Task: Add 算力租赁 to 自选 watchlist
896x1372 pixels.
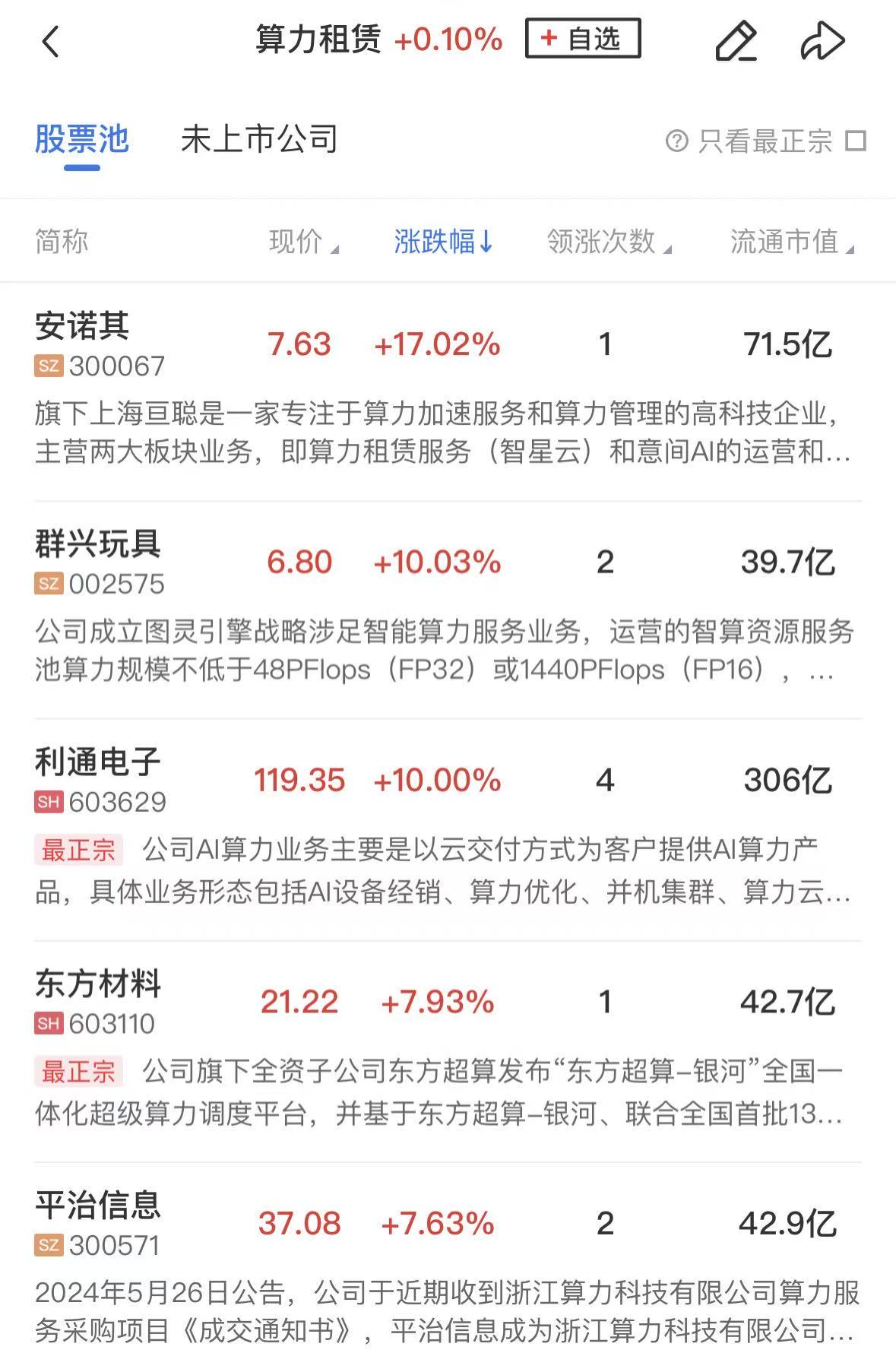Action: [582, 39]
